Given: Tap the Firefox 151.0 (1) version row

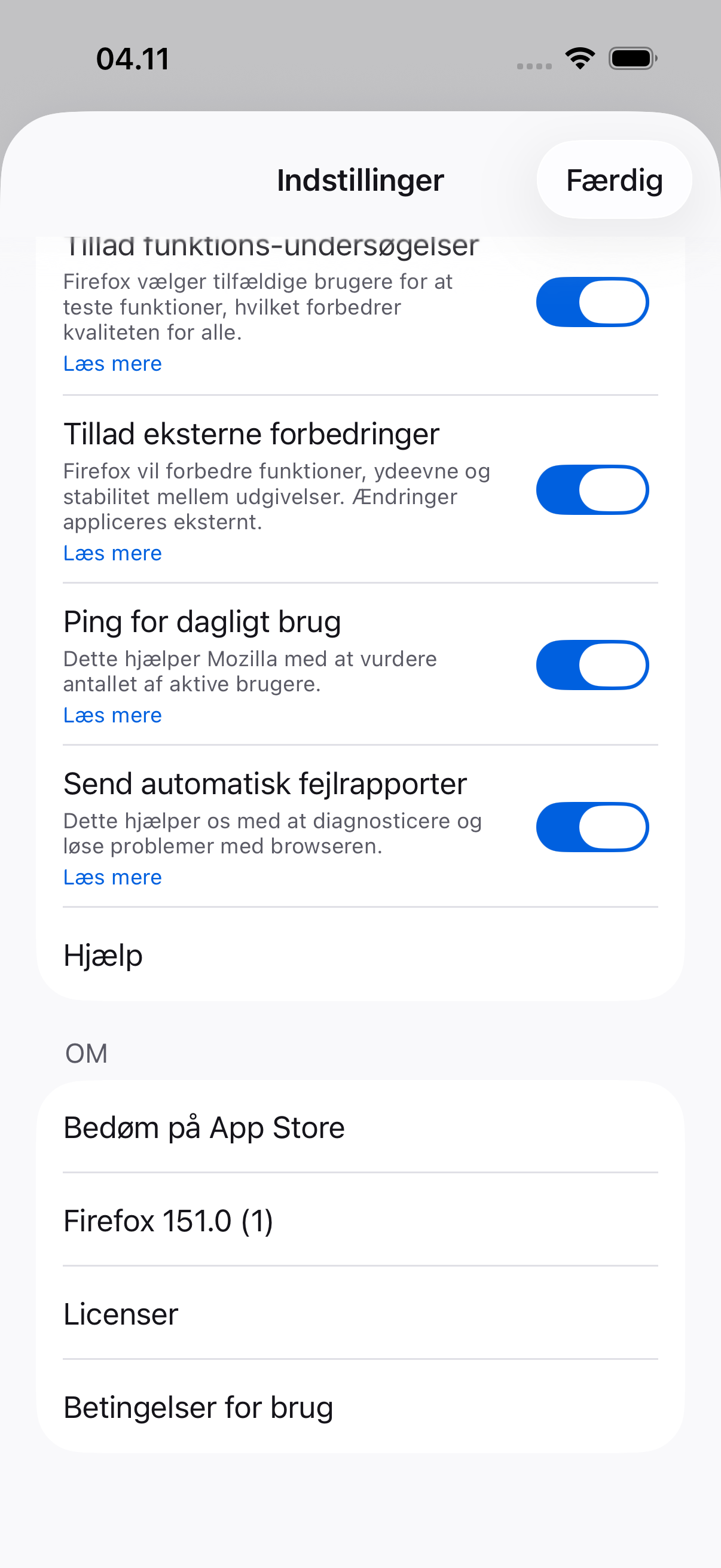Looking at the screenshot, I should [360, 1220].
